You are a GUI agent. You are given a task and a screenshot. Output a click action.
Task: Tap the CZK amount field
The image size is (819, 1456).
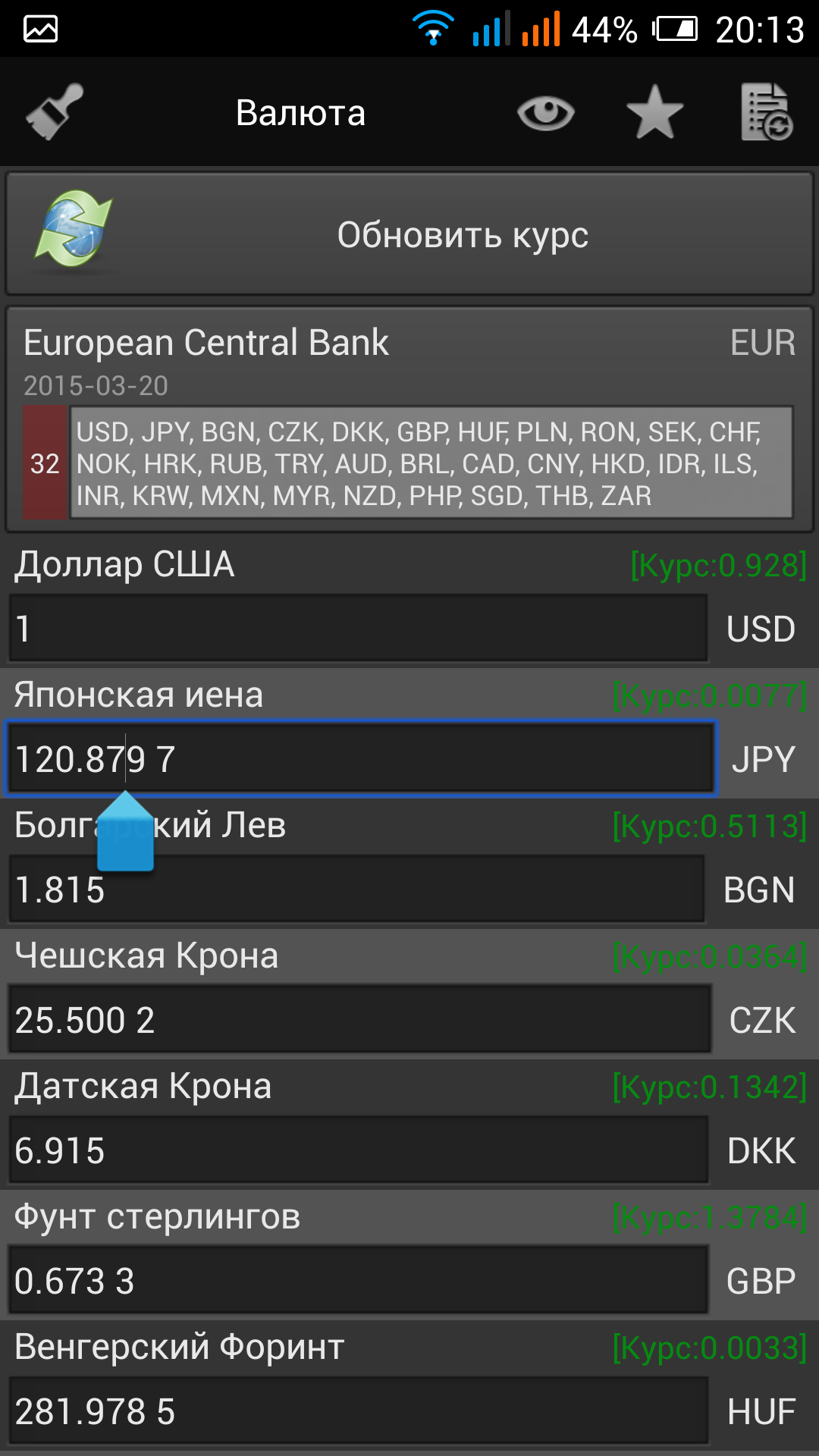(x=358, y=1020)
